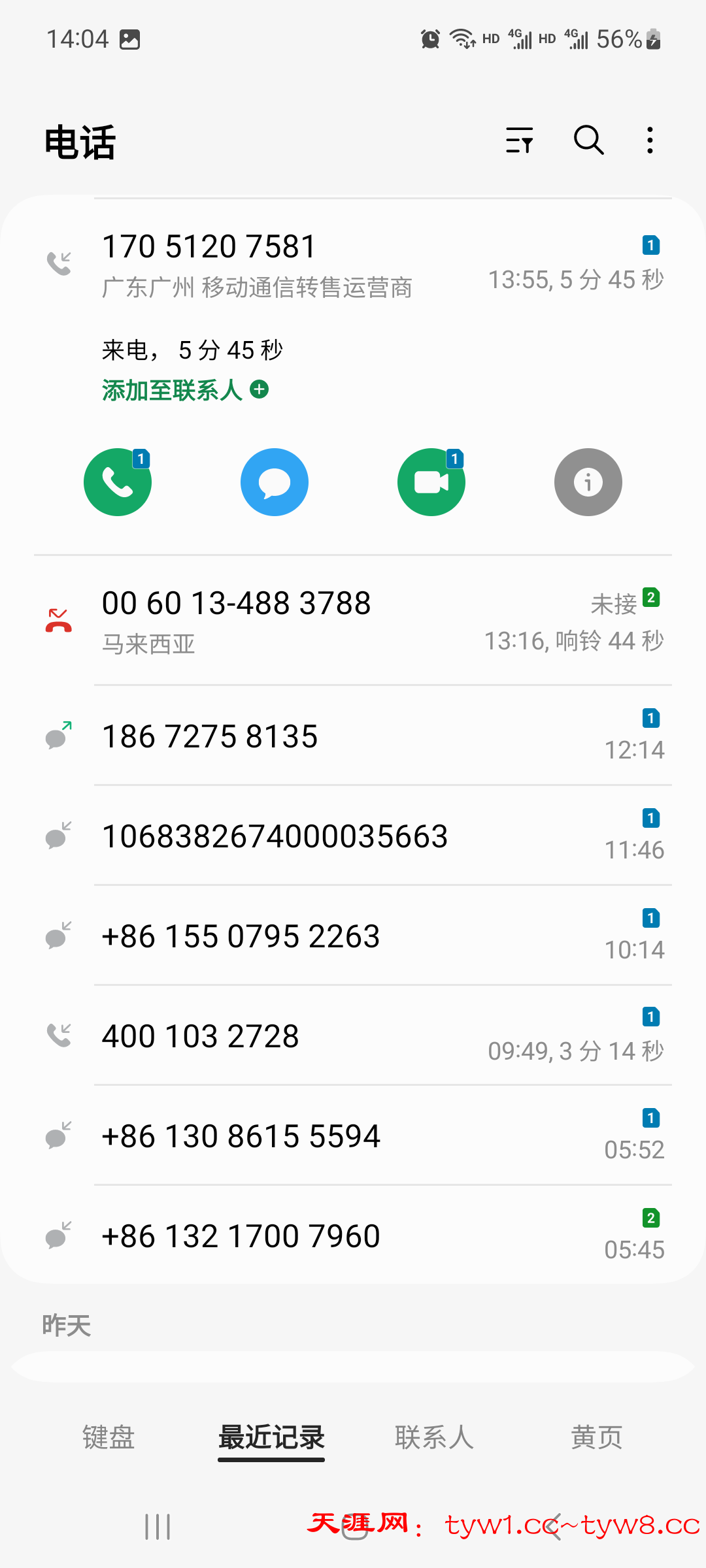Show recent apps from the navigation bar

(x=158, y=1527)
